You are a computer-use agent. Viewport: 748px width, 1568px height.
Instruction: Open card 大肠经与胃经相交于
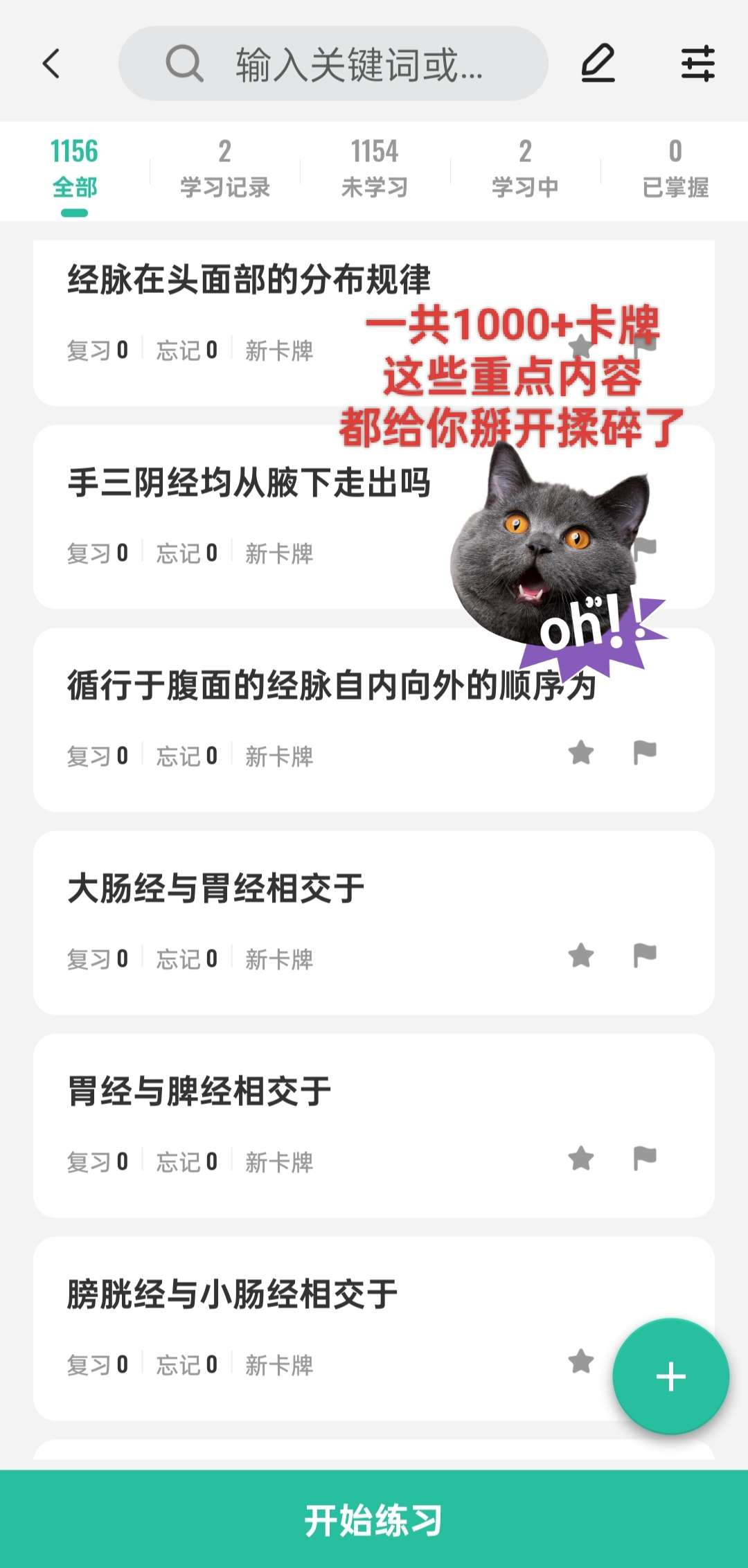click(x=216, y=889)
